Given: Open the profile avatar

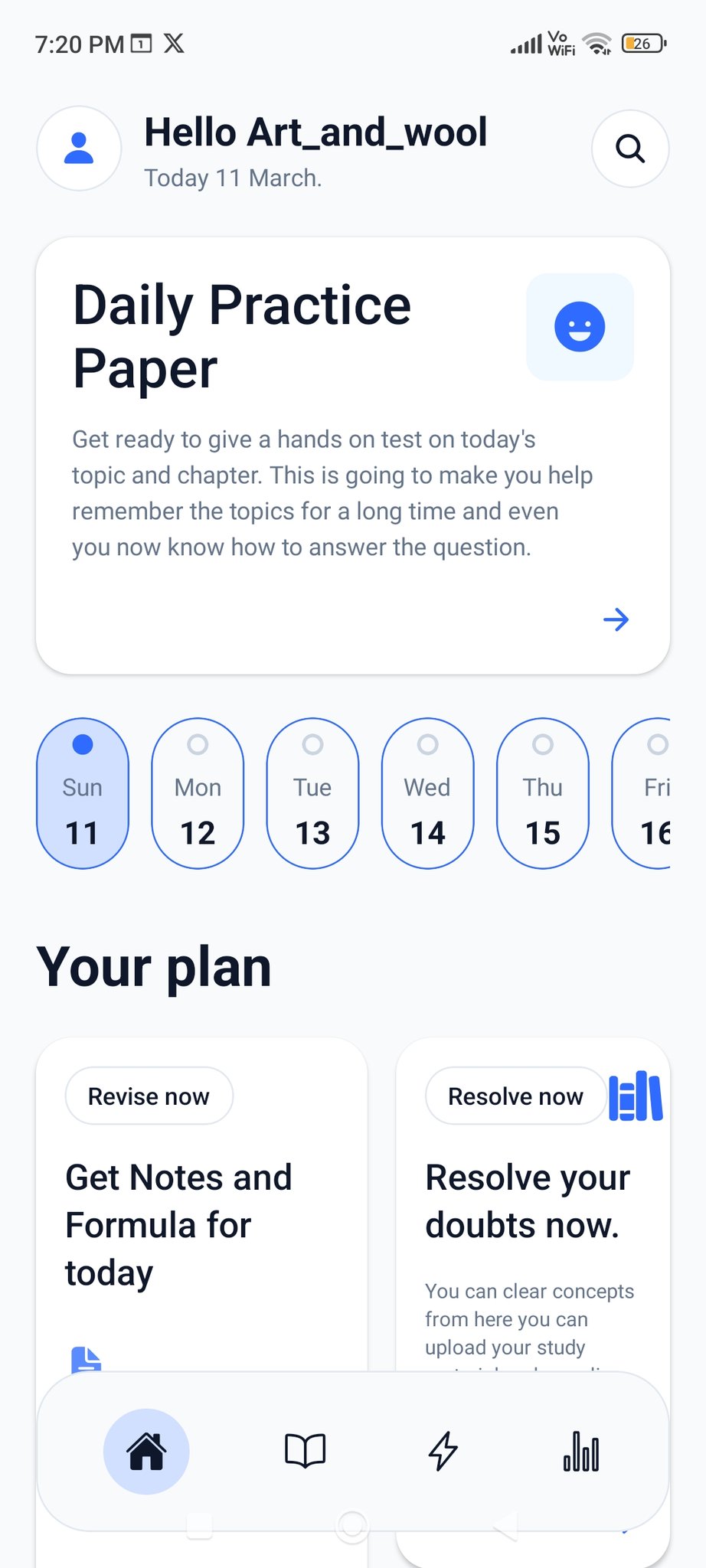Looking at the screenshot, I should 79,149.
